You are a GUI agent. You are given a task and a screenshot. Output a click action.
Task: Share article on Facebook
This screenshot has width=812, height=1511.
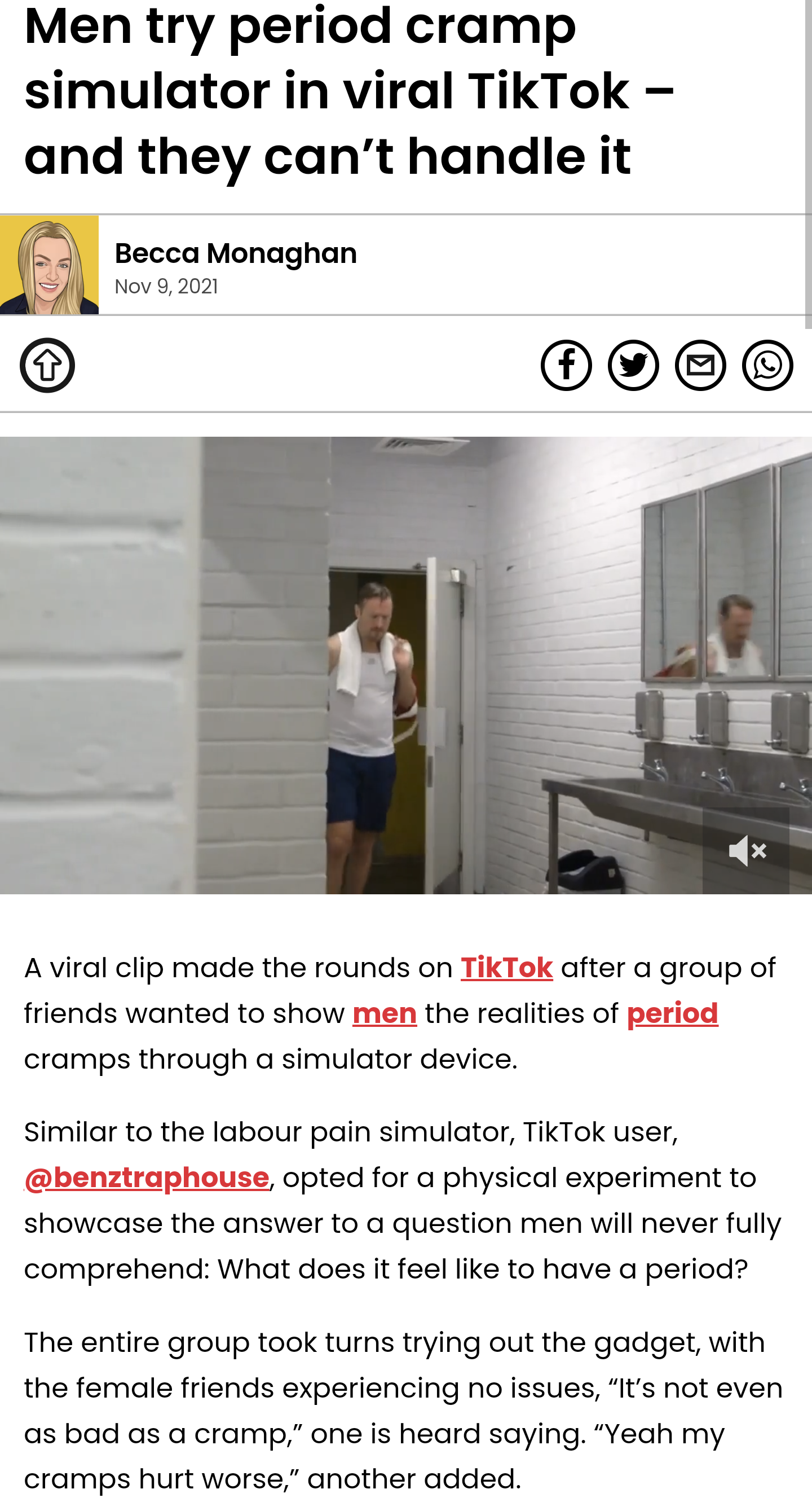click(x=566, y=366)
